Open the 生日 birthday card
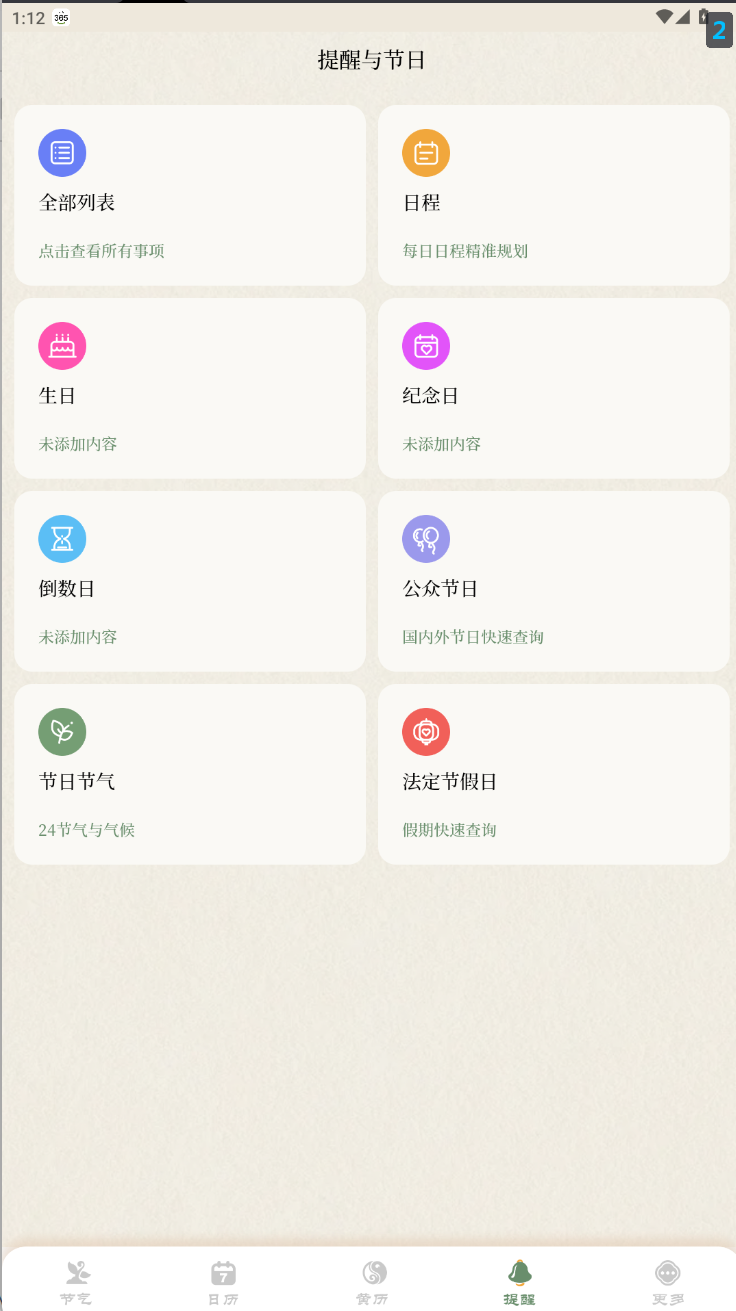 click(x=190, y=389)
